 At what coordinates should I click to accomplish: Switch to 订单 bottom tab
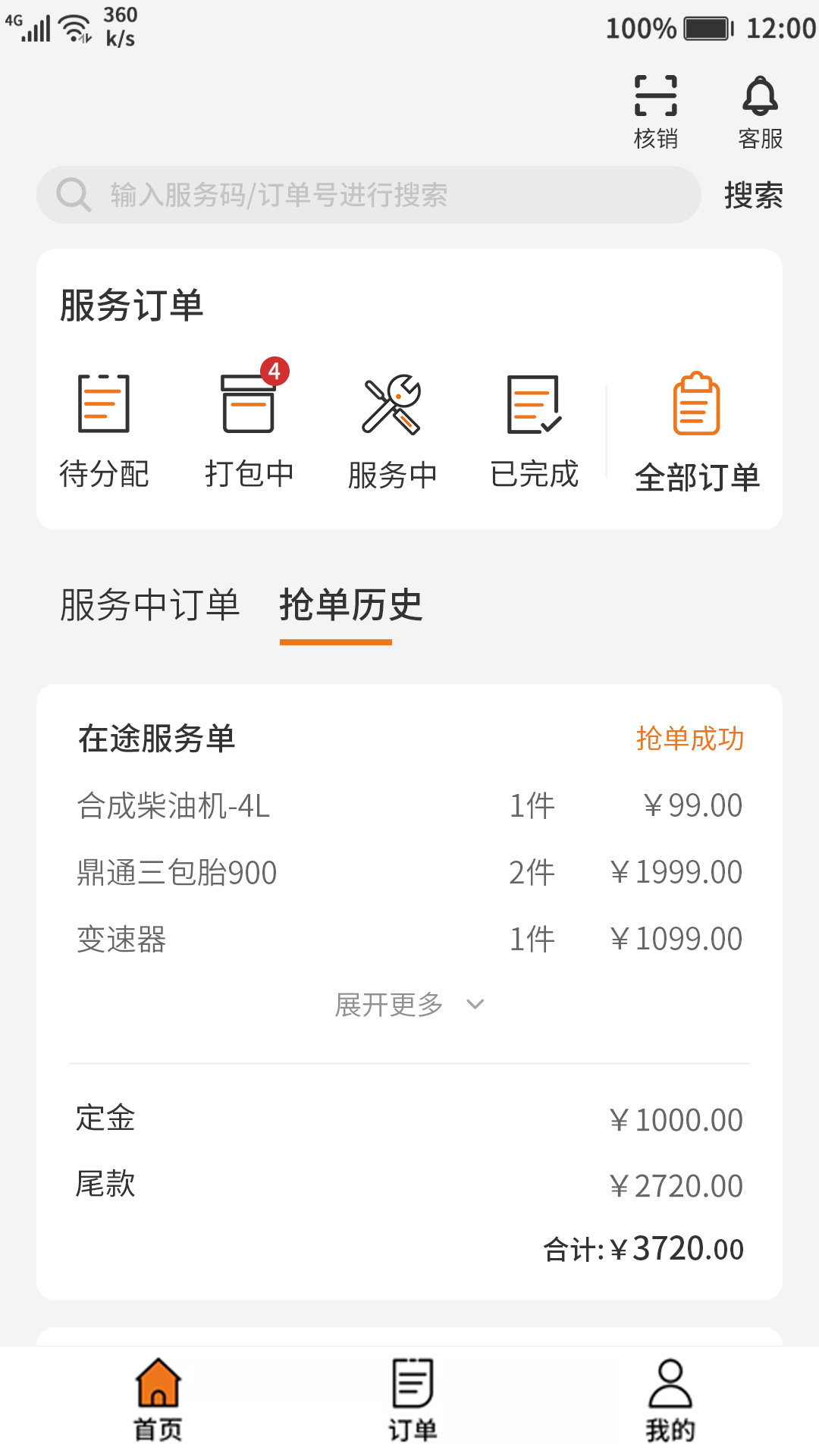pyautogui.click(x=413, y=1400)
